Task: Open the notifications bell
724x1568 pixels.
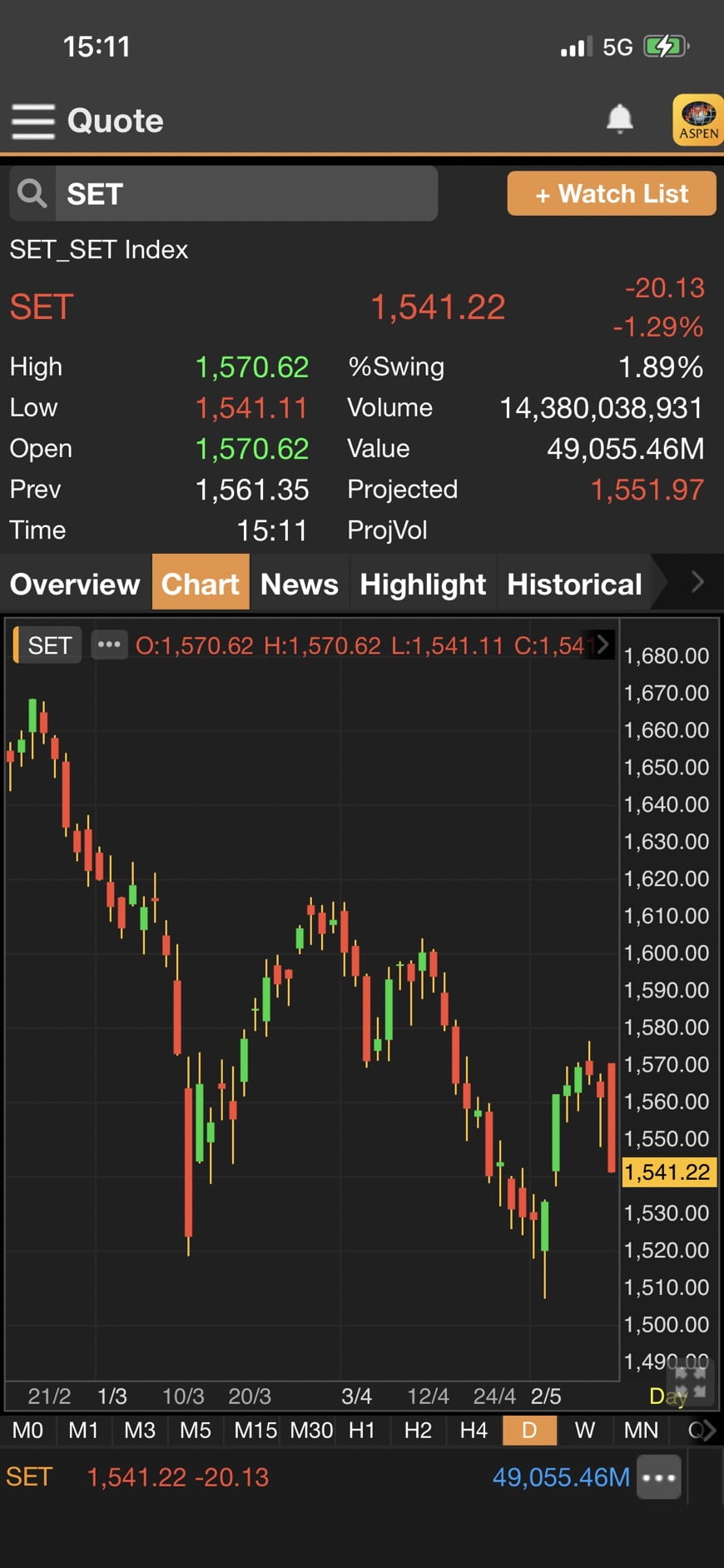Action: (x=619, y=119)
